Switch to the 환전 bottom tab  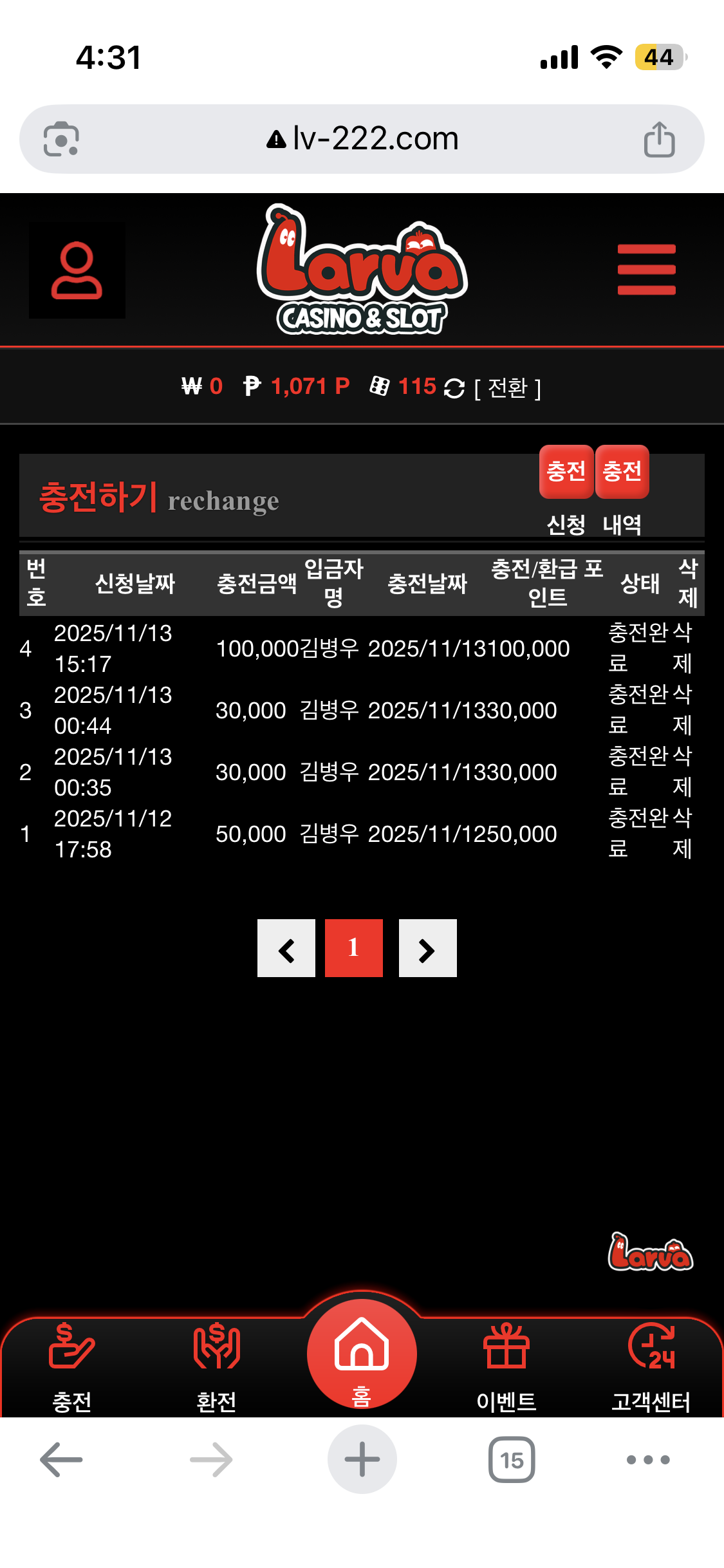[216, 1366]
